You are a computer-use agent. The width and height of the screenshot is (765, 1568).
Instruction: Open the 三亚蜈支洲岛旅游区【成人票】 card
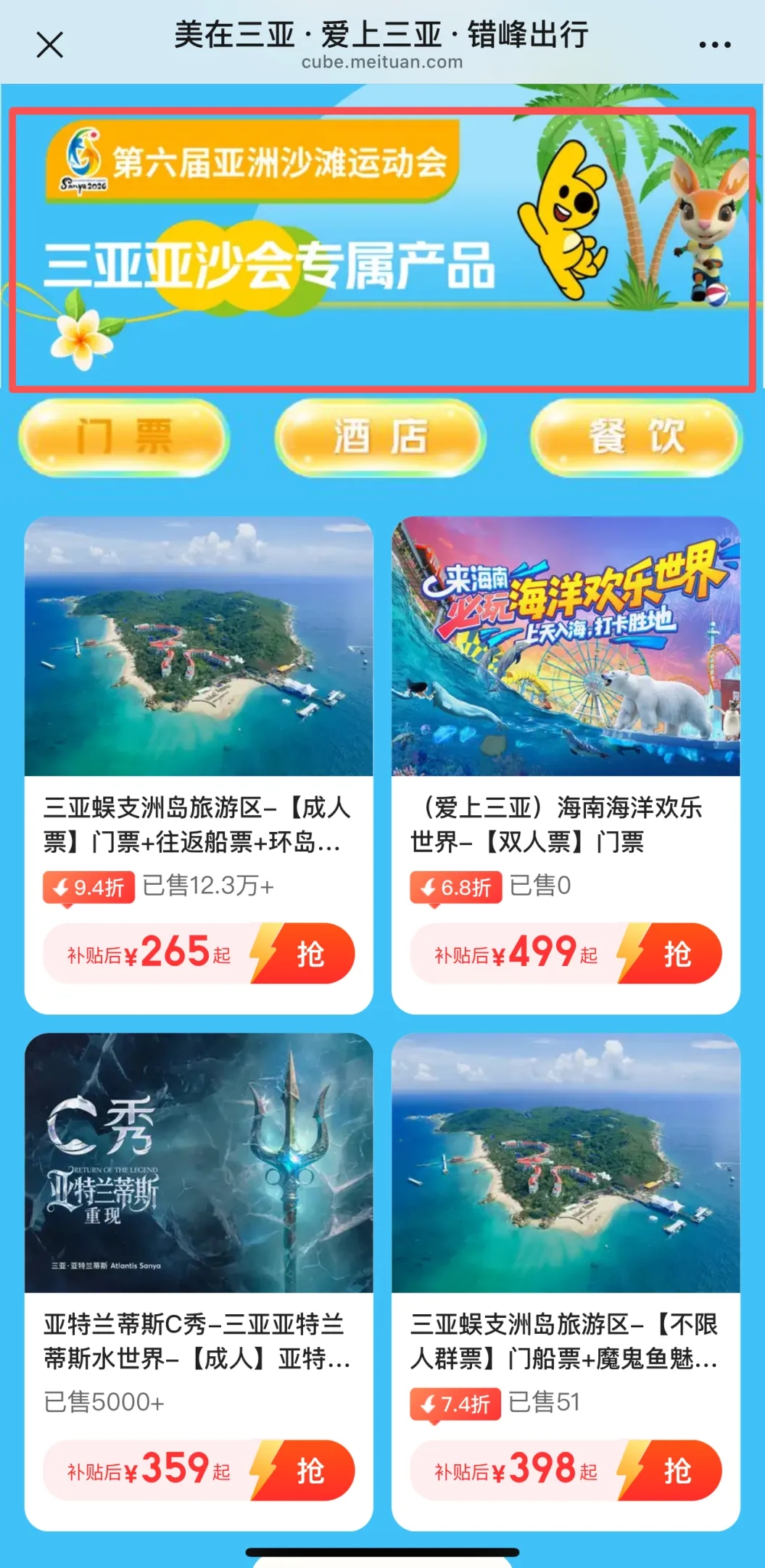(x=199, y=725)
